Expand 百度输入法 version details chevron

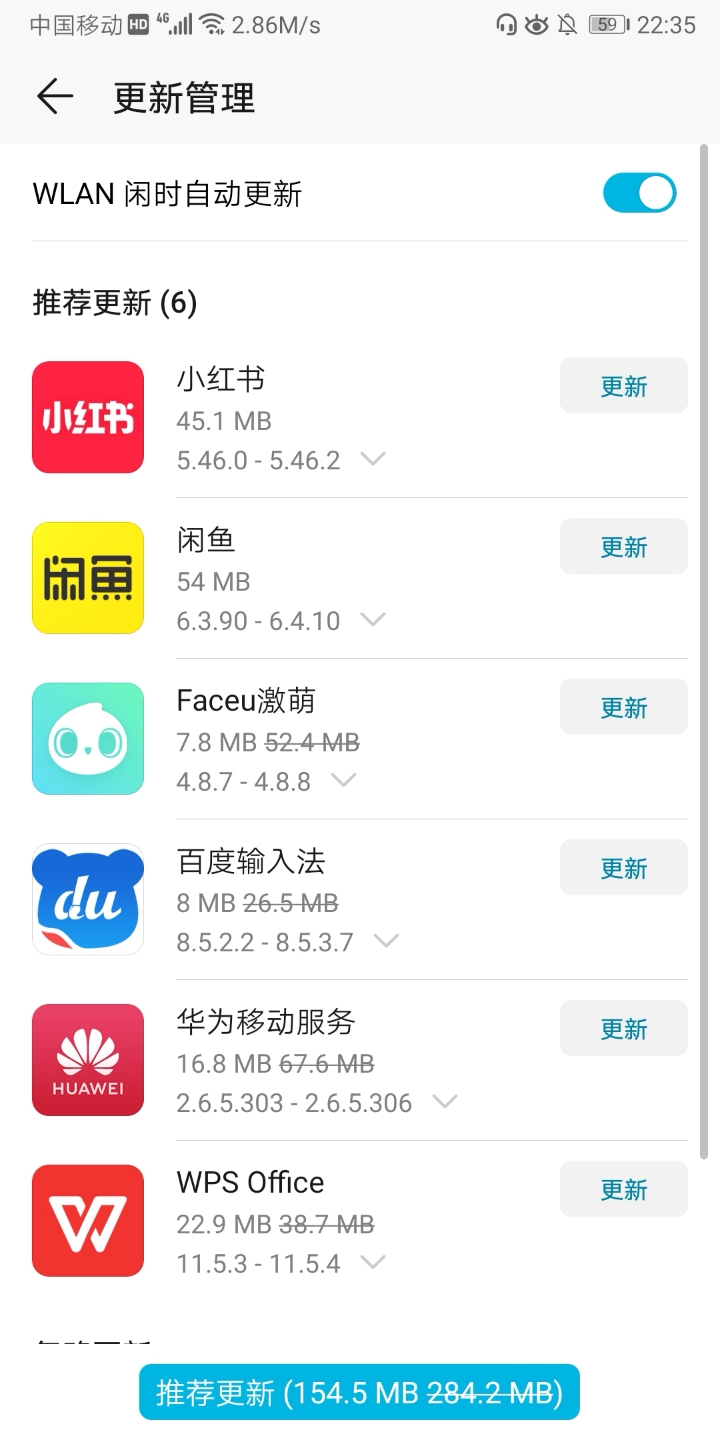[x=386, y=941]
